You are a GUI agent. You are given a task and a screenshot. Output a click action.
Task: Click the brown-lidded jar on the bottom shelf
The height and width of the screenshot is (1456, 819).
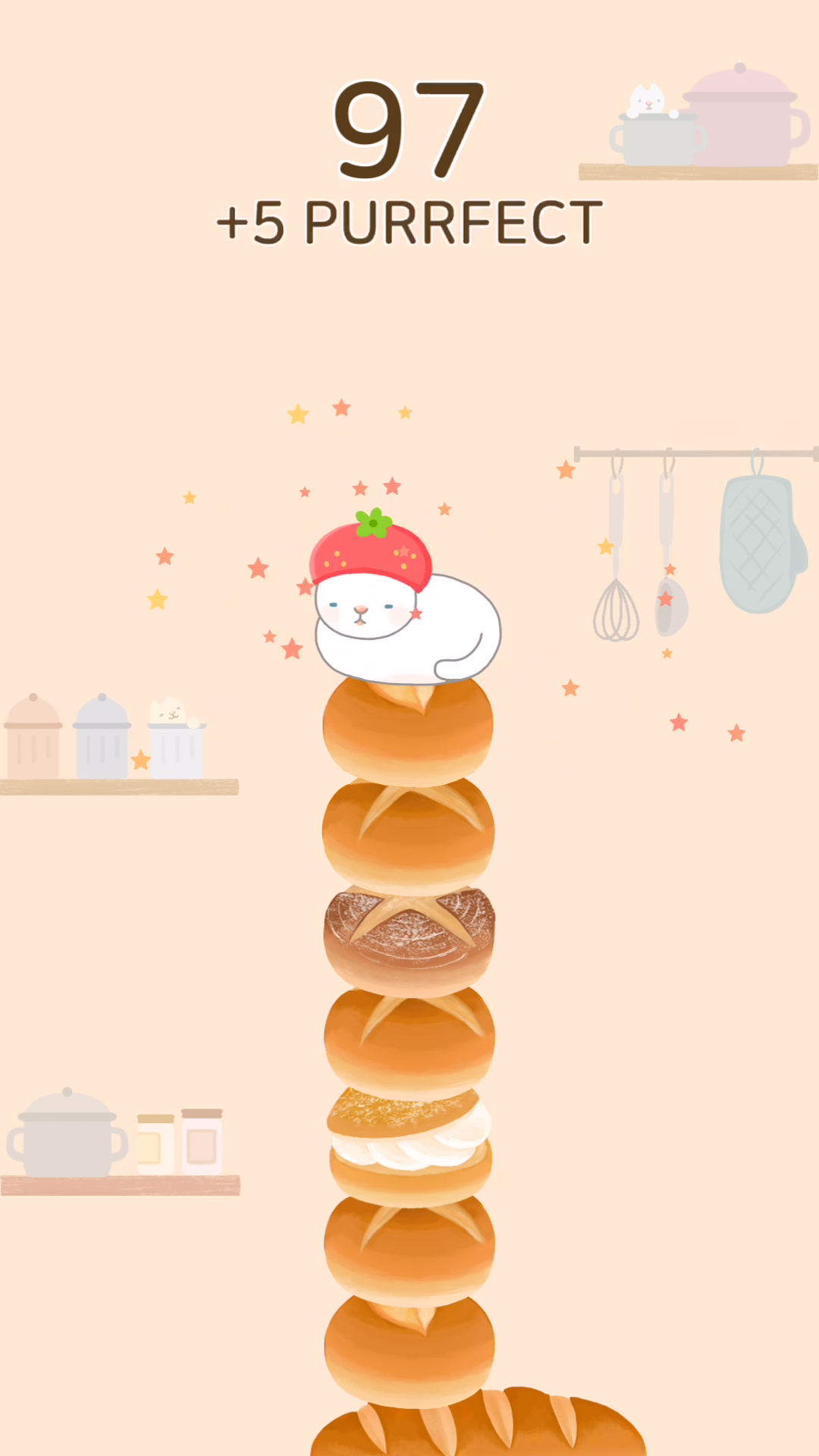tap(201, 1141)
